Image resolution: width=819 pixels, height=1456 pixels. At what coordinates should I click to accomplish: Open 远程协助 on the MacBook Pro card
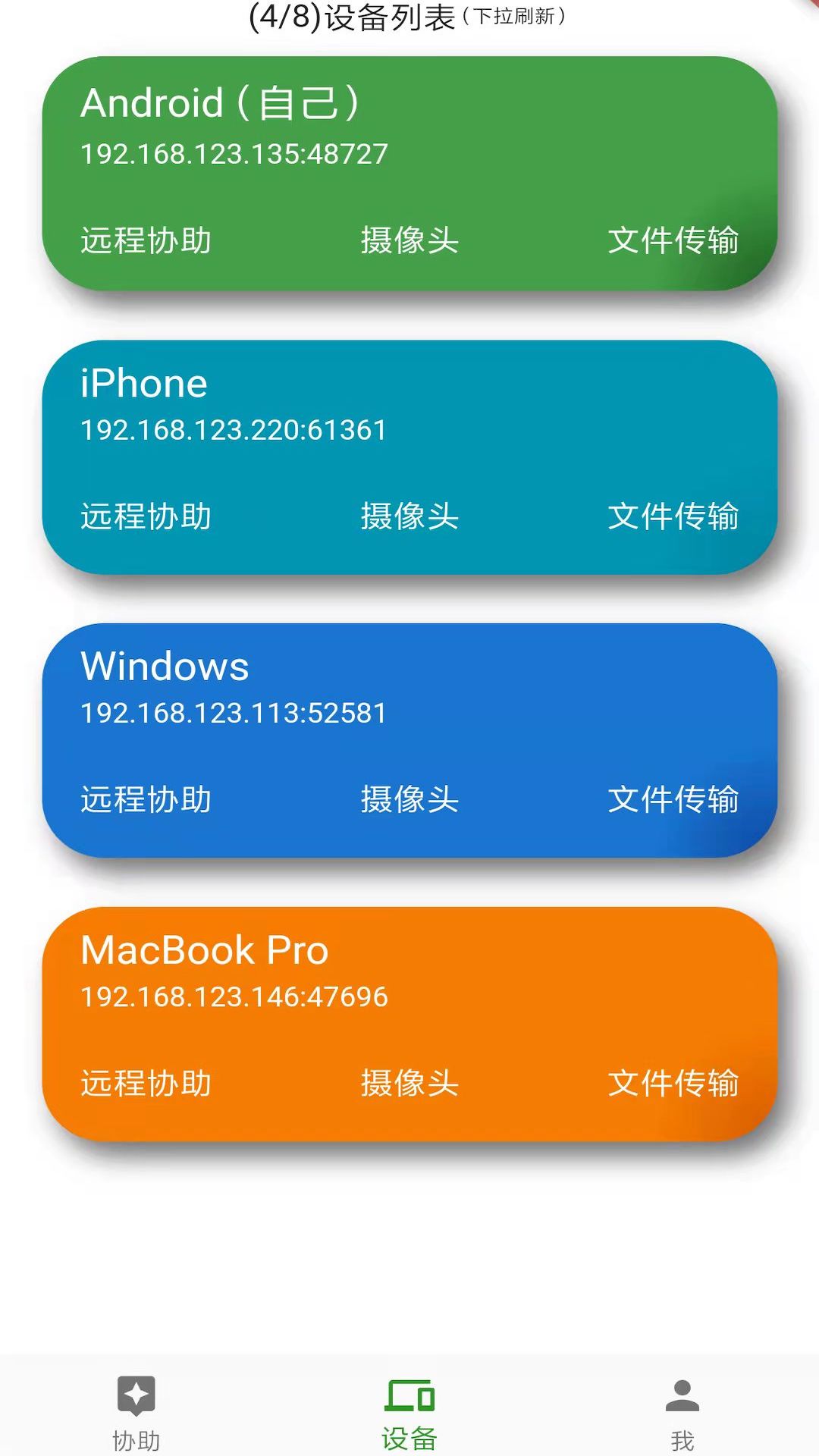coord(145,1084)
